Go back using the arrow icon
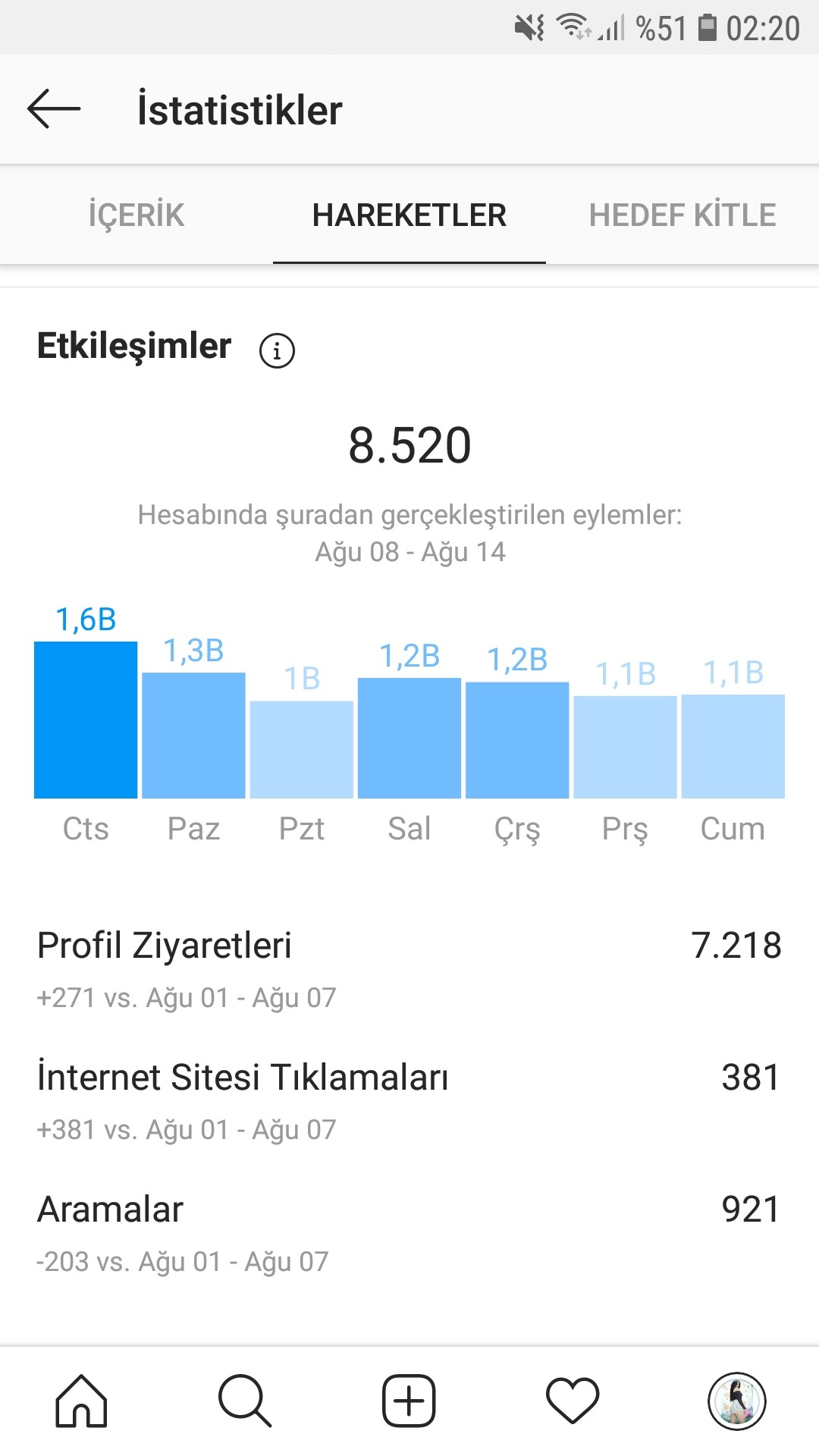Screen dimensions: 819x1456 [54, 109]
